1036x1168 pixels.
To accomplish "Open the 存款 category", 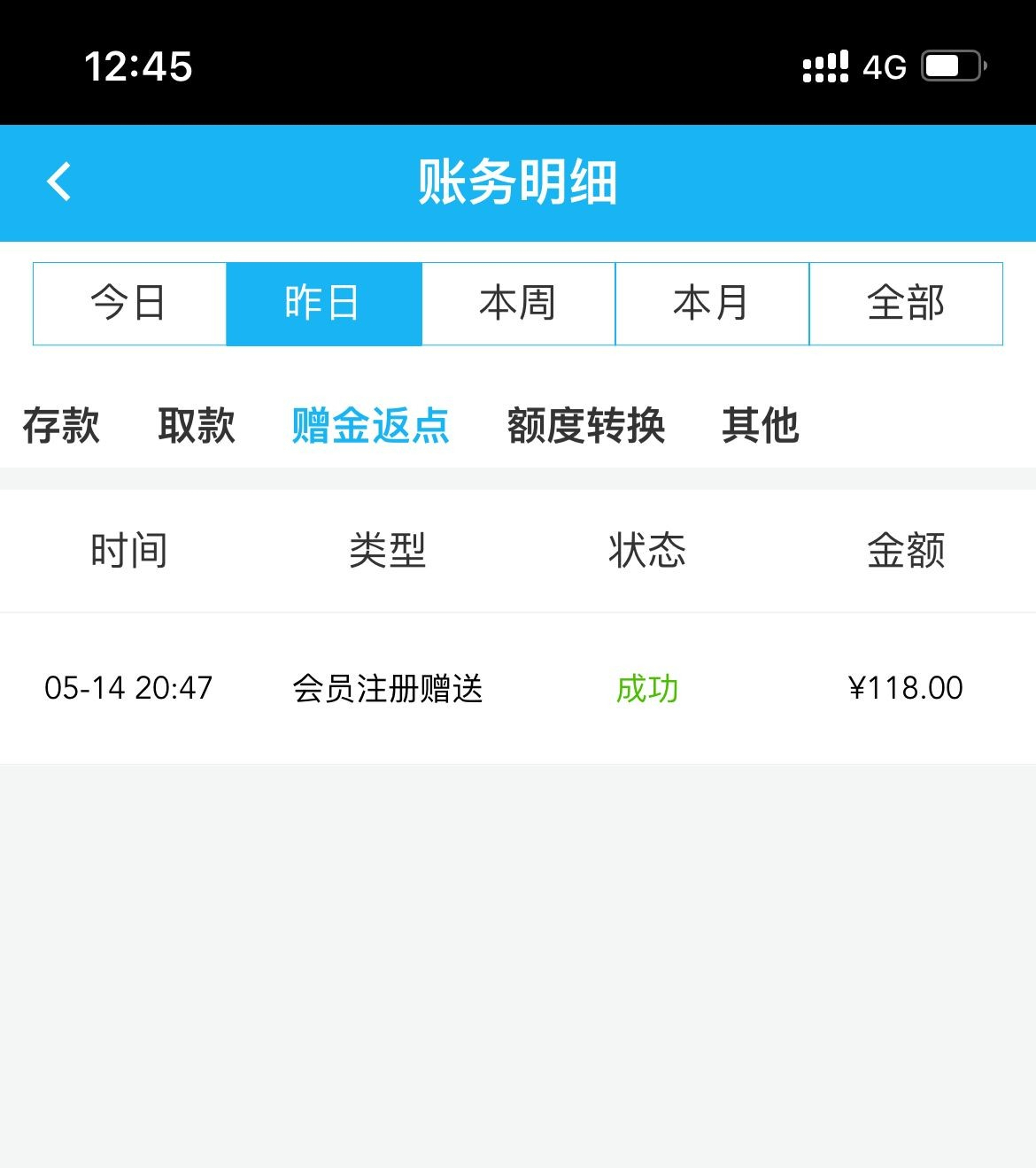I will pos(61,426).
